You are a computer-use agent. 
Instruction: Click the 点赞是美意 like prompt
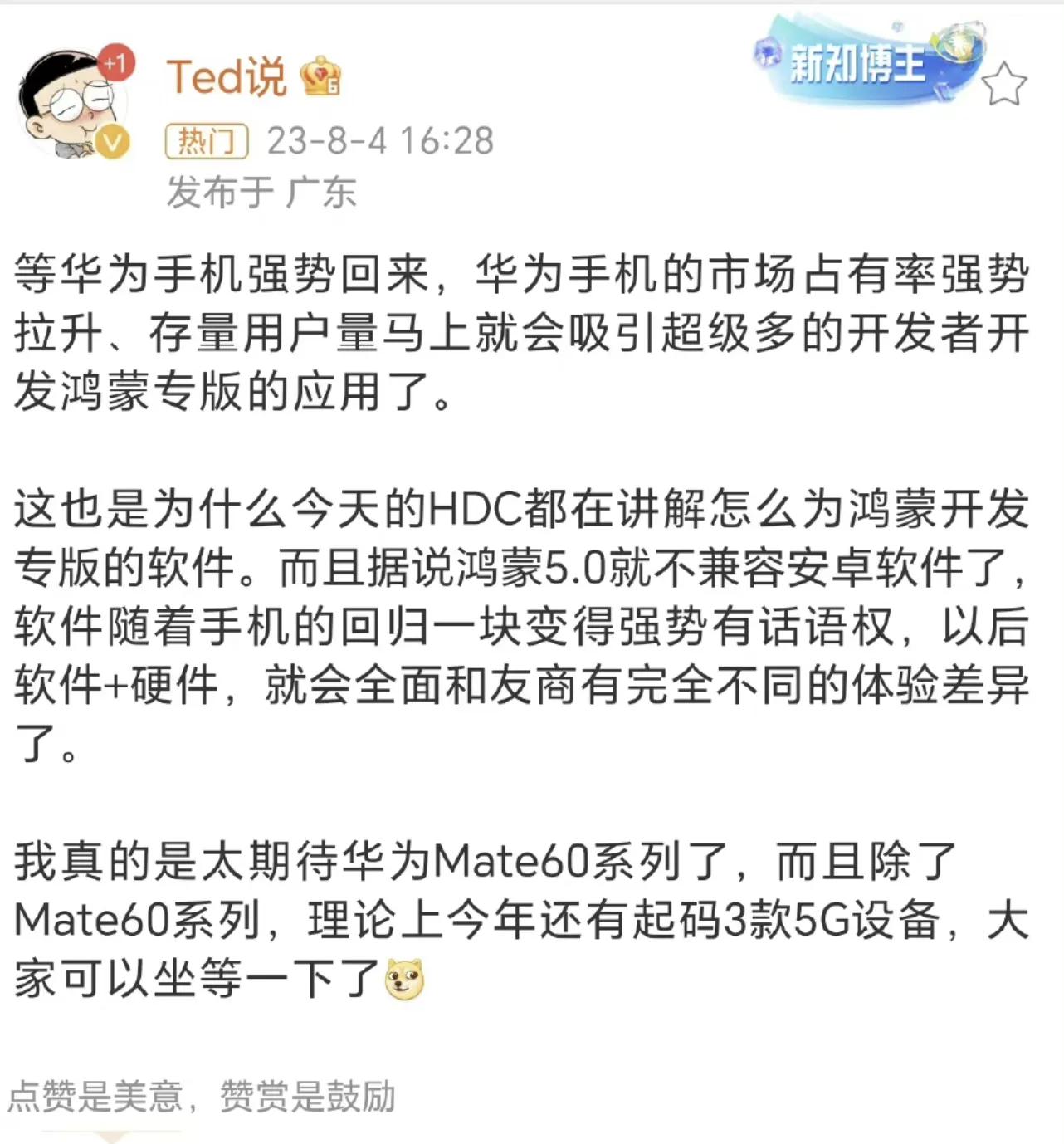(95, 1098)
